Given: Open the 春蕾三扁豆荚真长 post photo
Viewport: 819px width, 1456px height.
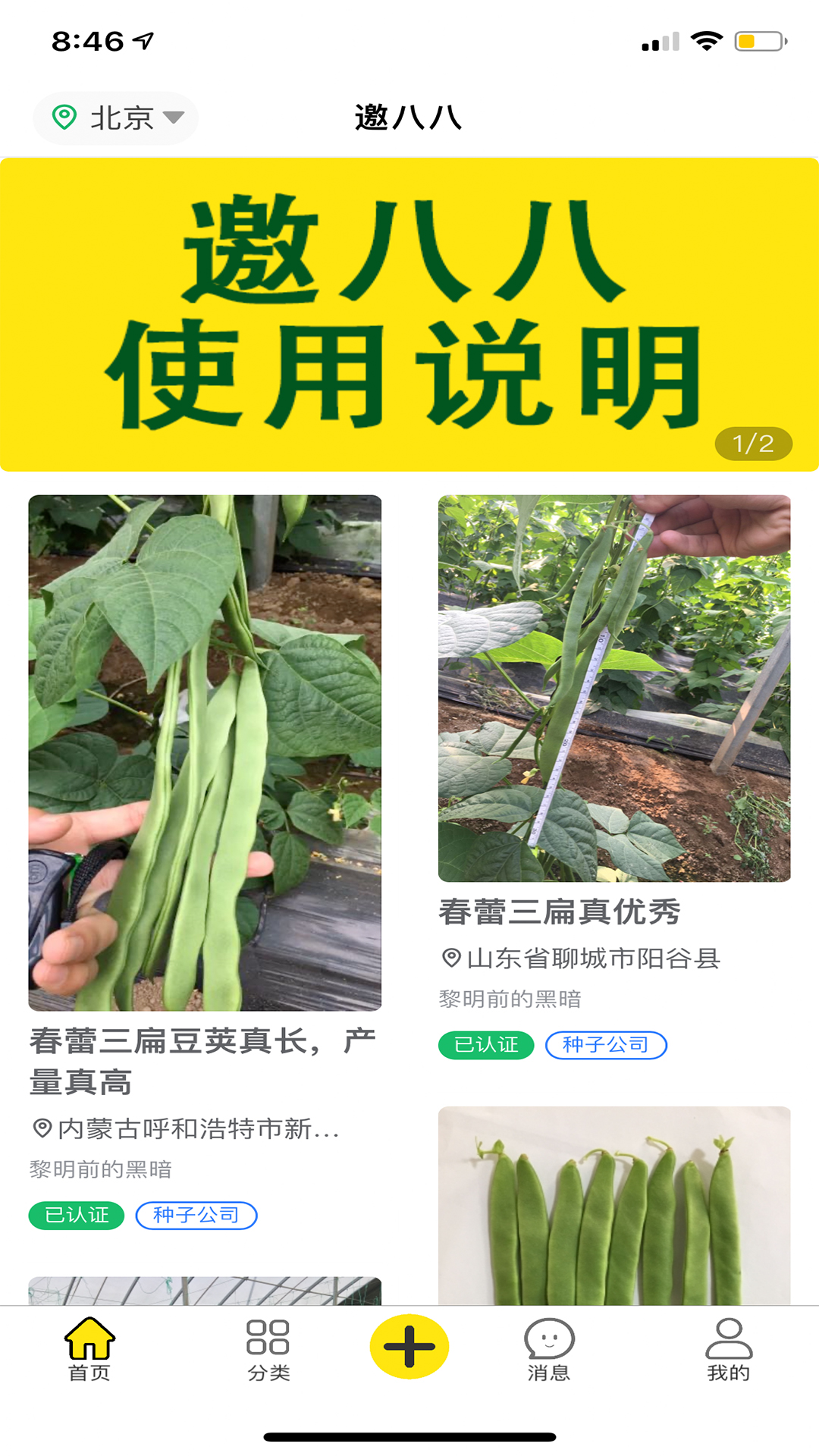Looking at the screenshot, I should [x=205, y=752].
